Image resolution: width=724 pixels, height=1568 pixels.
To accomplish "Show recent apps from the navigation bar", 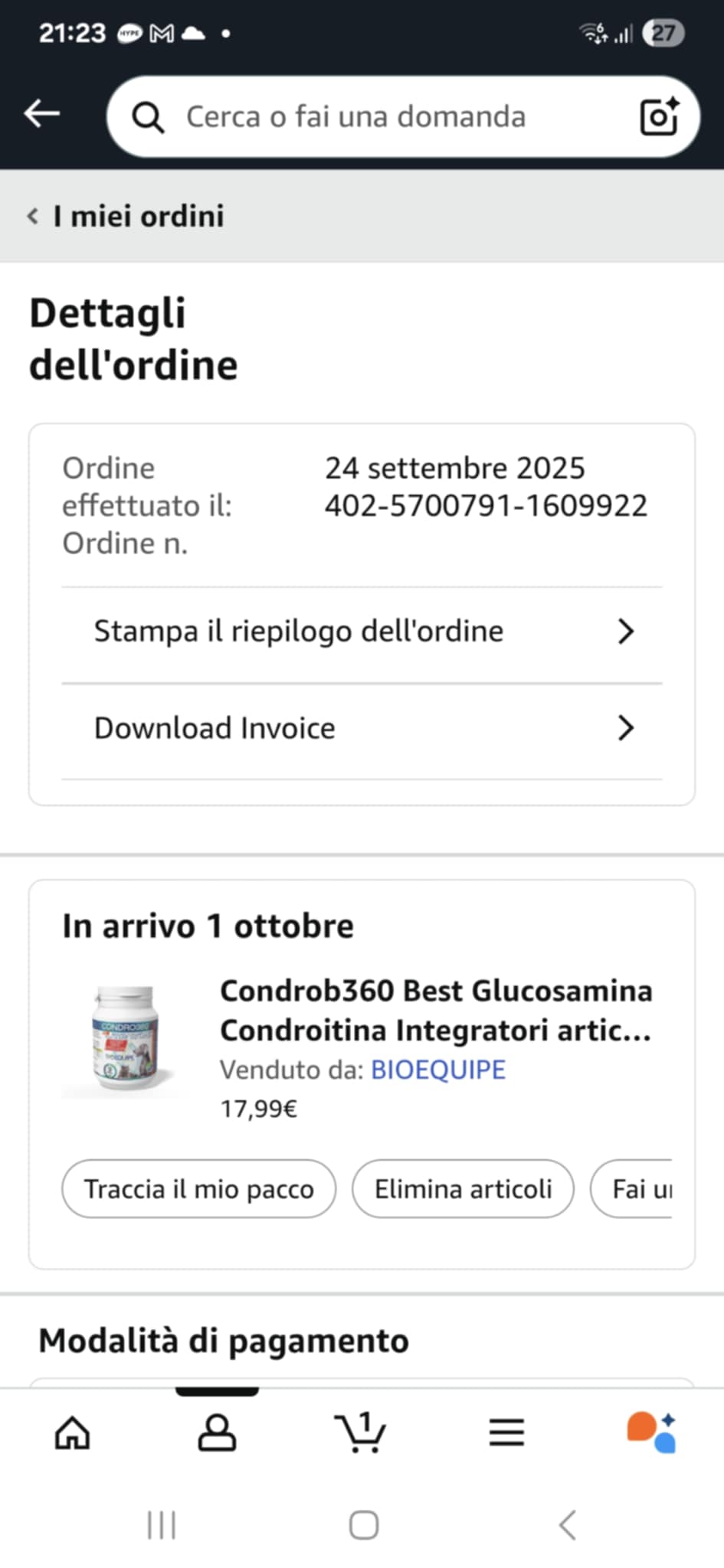I will tap(162, 1525).
